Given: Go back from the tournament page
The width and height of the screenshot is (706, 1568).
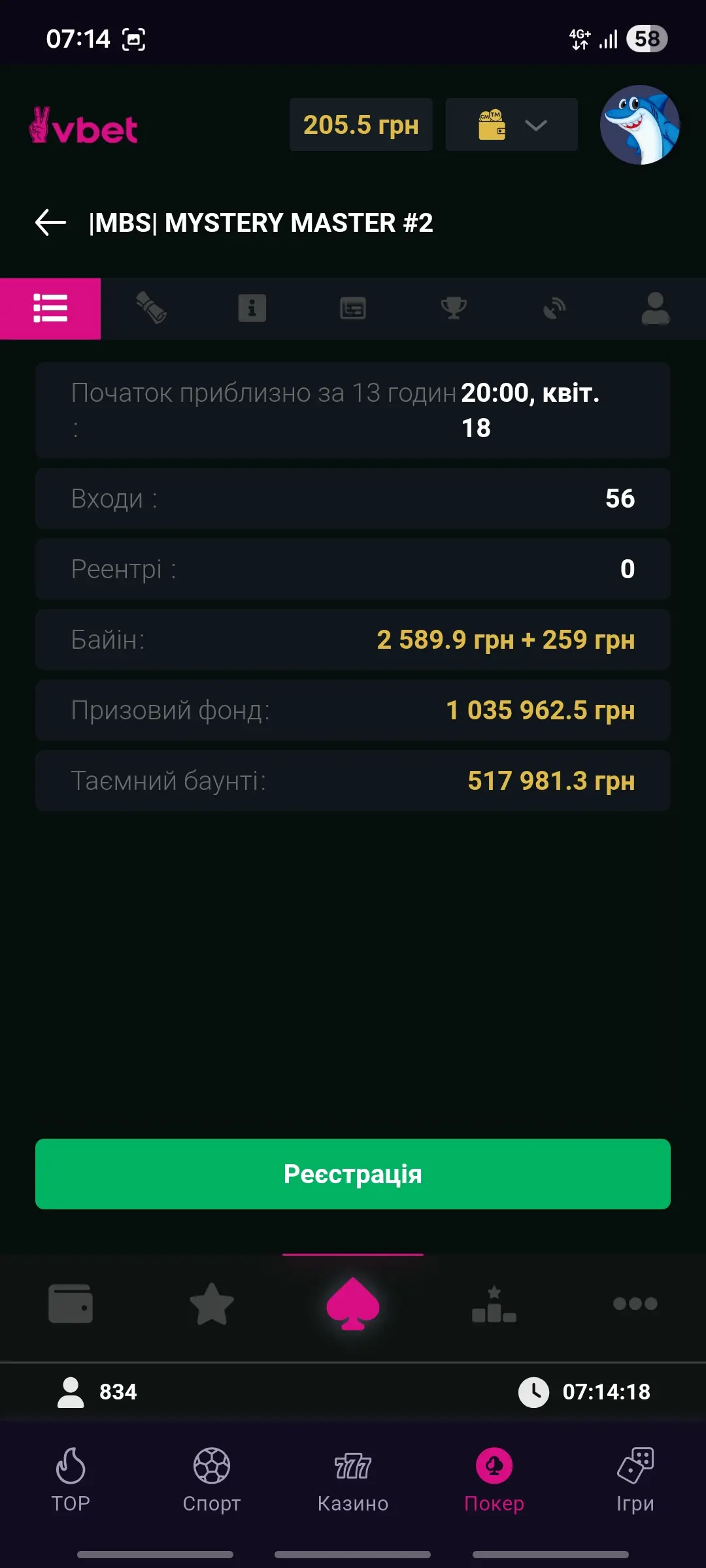Looking at the screenshot, I should 51,223.
